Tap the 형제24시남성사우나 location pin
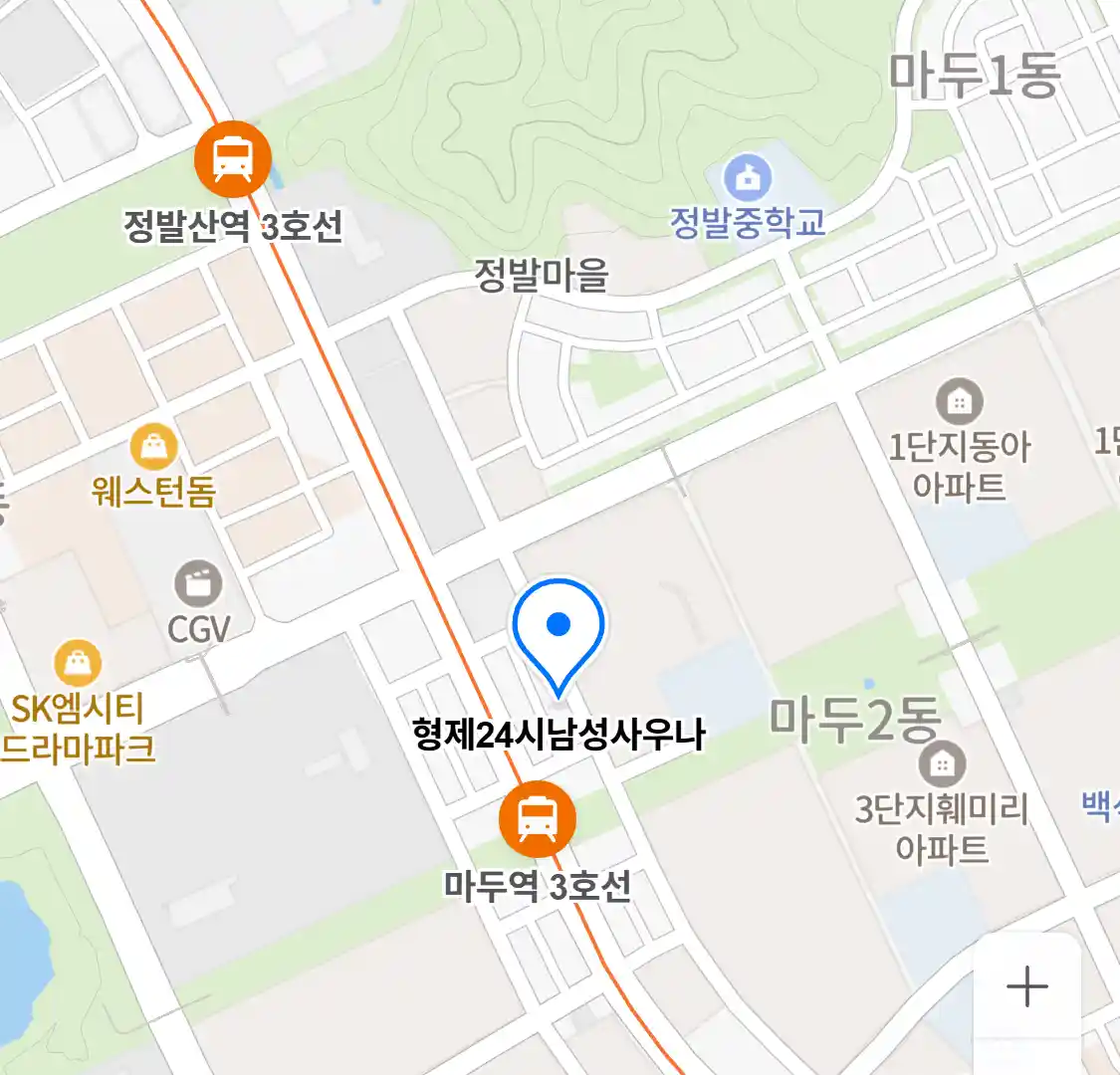The width and height of the screenshot is (1120, 1075). tap(559, 631)
